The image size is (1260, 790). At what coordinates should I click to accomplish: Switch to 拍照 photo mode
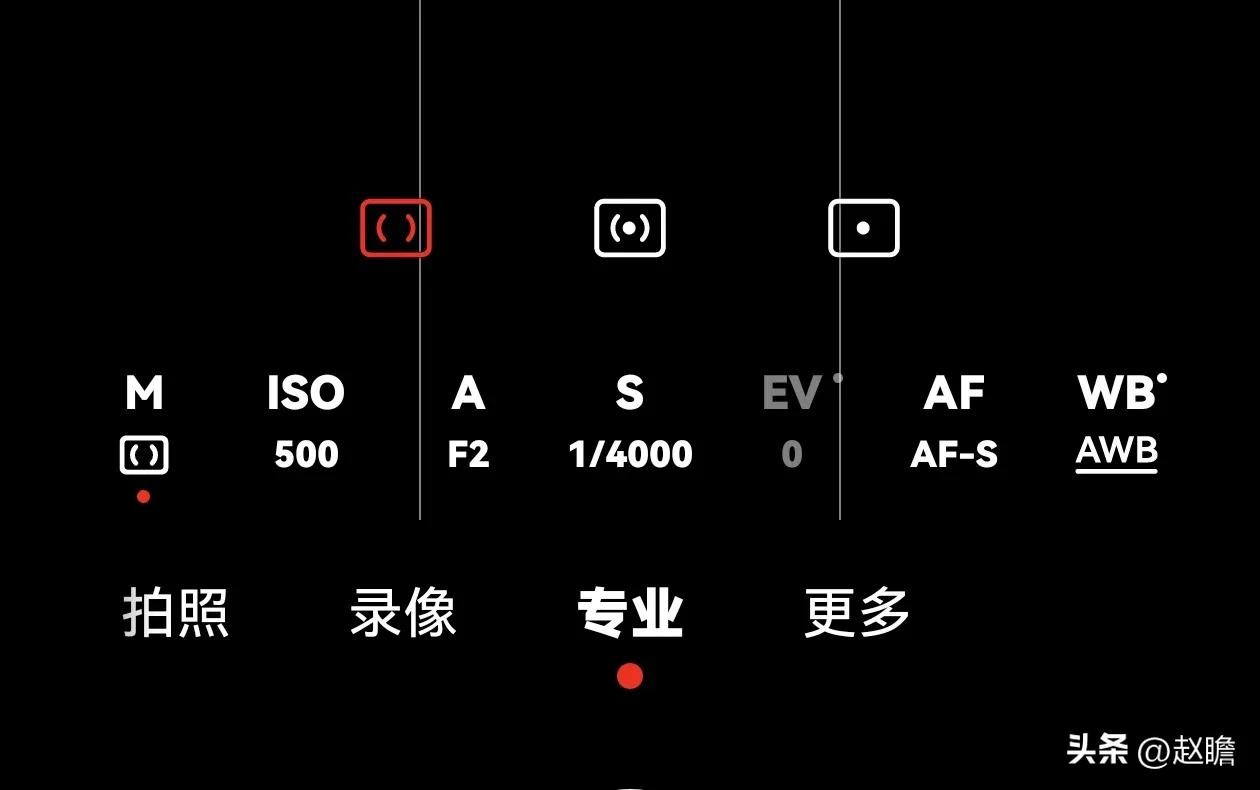(176, 612)
